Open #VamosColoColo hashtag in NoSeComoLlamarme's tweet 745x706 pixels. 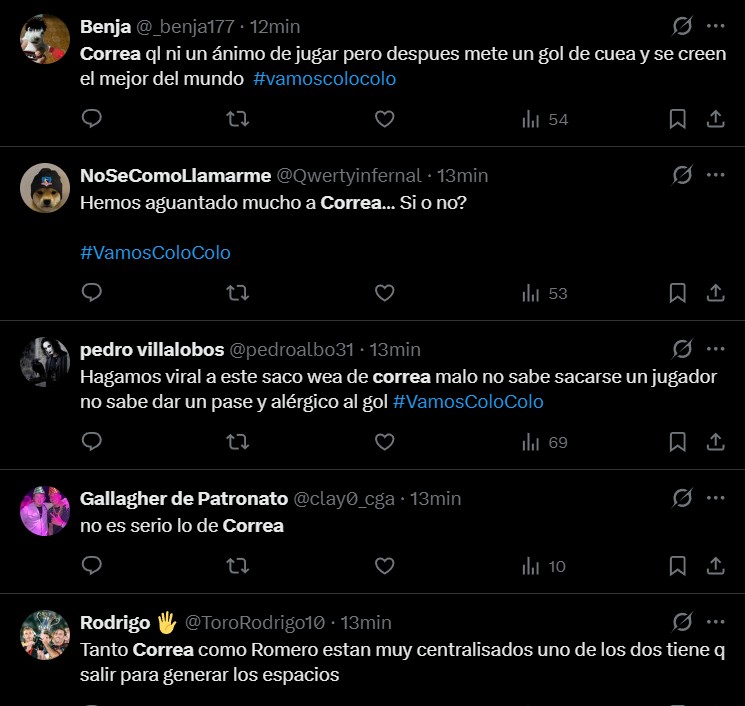click(x=155, y=253)
